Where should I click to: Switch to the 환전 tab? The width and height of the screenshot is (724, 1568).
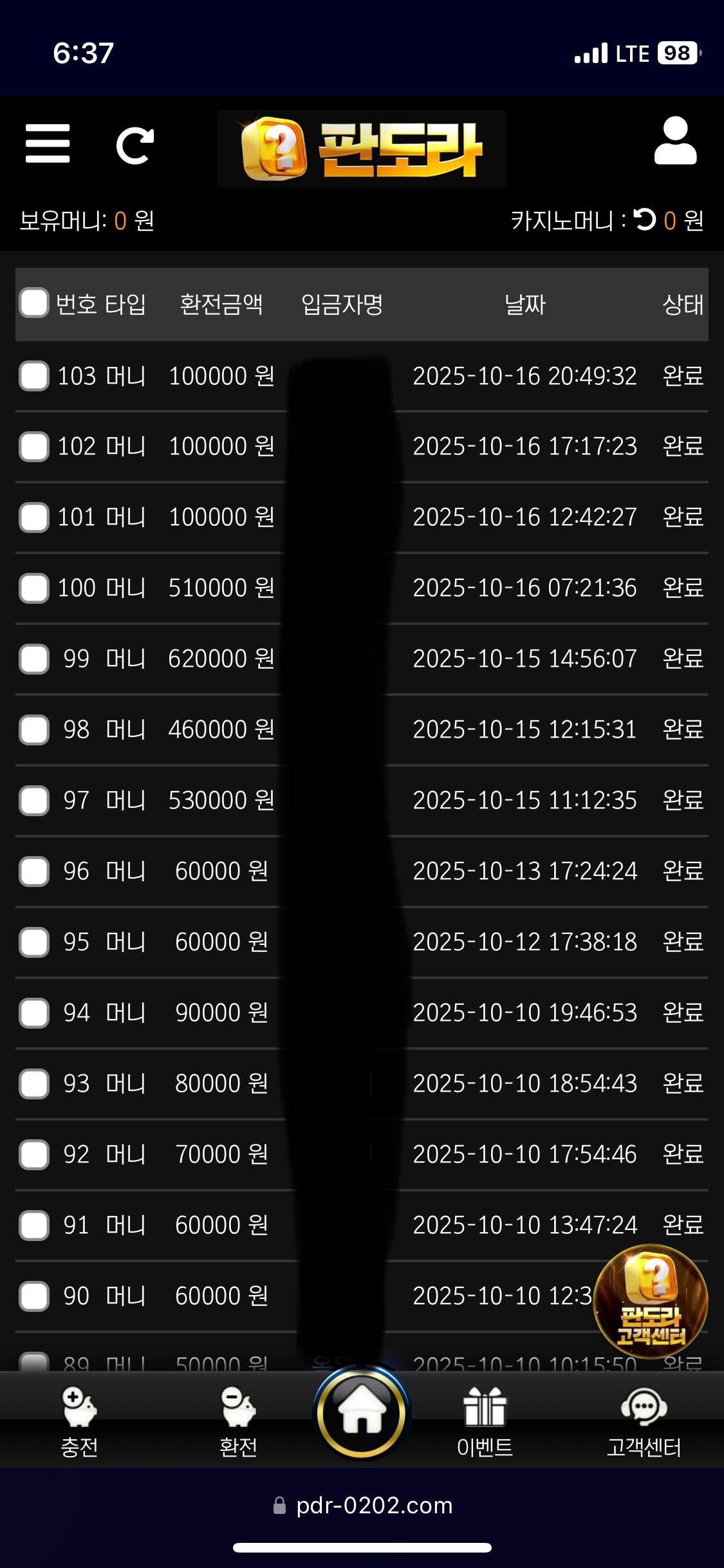click(x=238, y=1423)
